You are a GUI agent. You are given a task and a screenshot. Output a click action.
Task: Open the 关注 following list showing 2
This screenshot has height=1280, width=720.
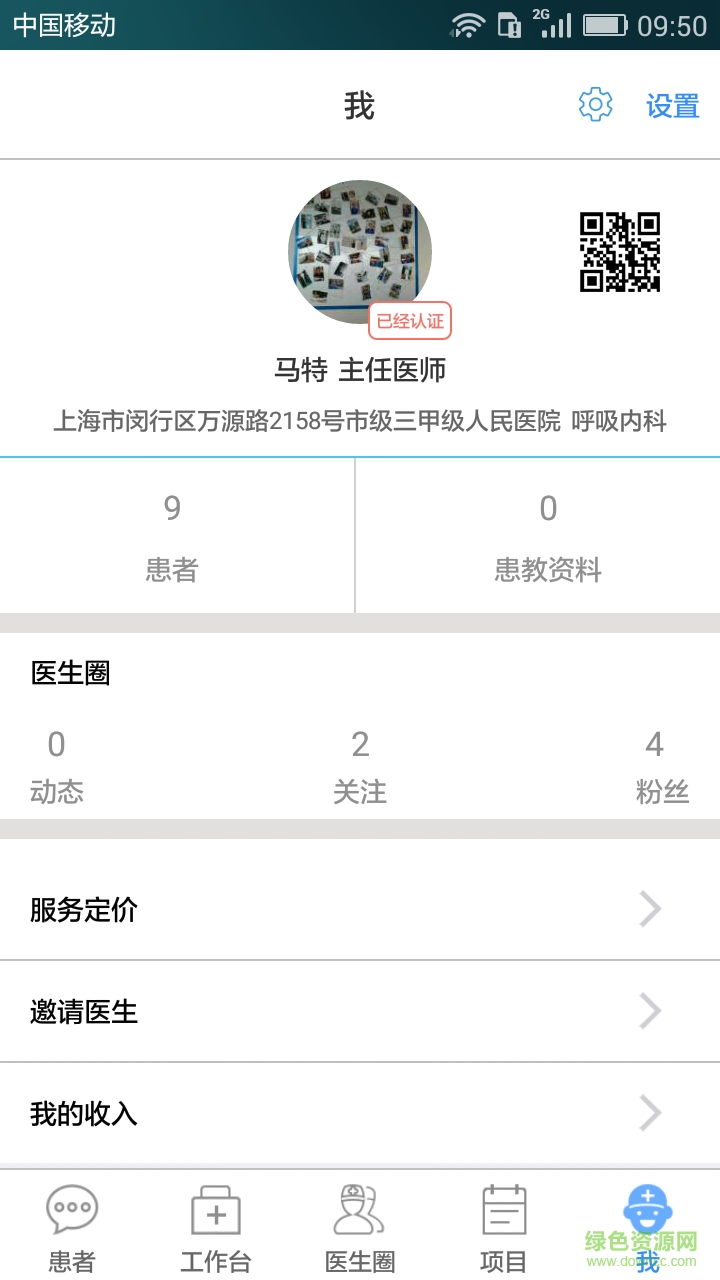(359, 765)
